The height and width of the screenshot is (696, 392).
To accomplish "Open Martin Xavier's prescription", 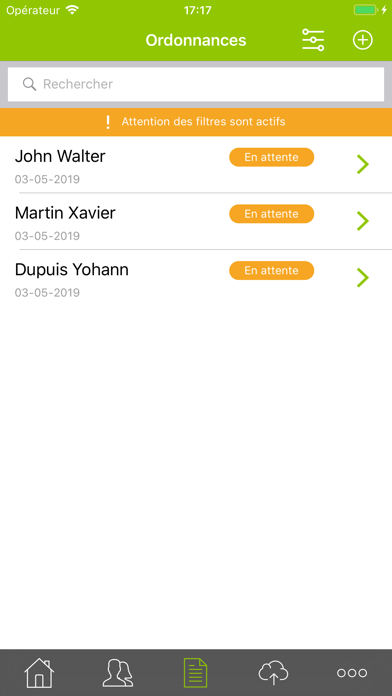I will coord(196,221).
